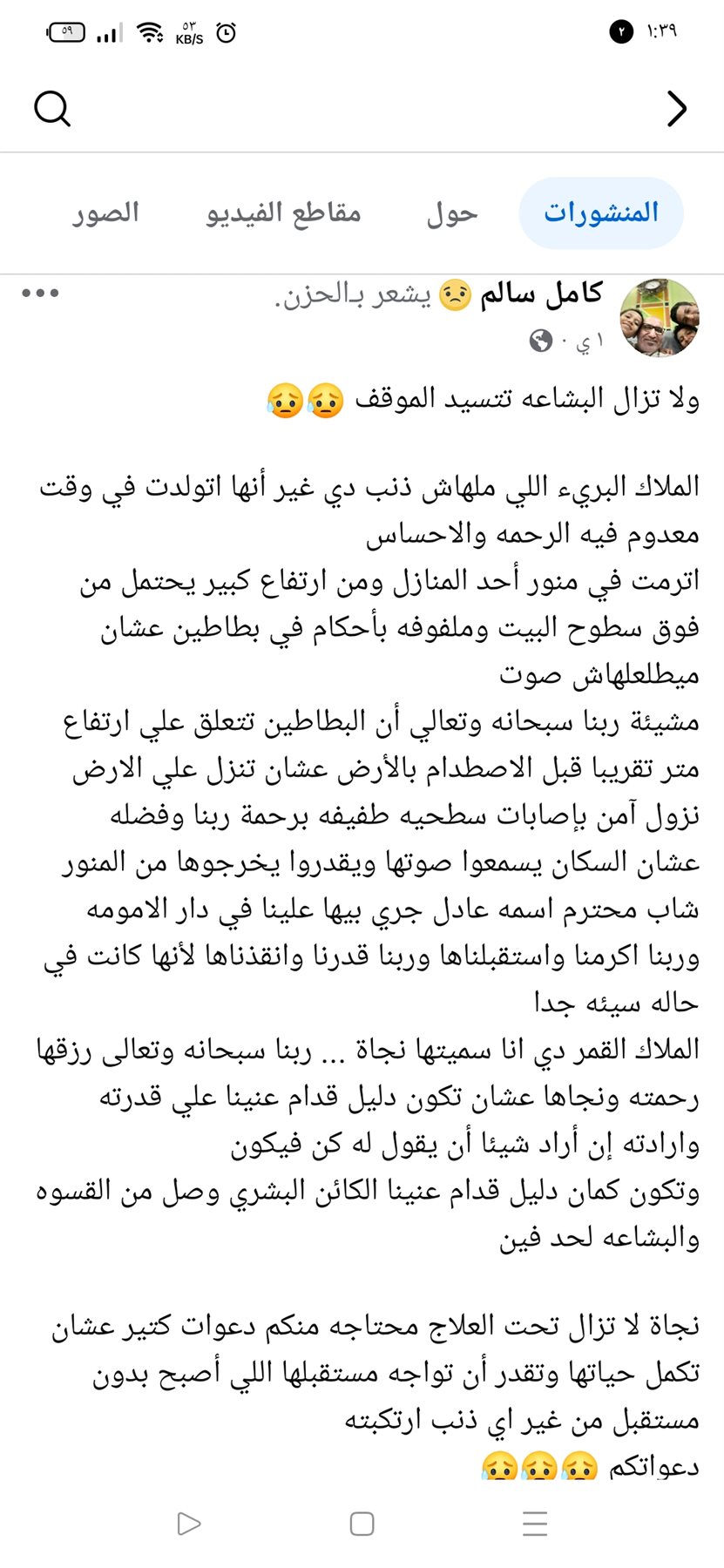Go back using the header arrow
The width and height of the screenshot is (724, 1568).
click(x=677, y=109)
